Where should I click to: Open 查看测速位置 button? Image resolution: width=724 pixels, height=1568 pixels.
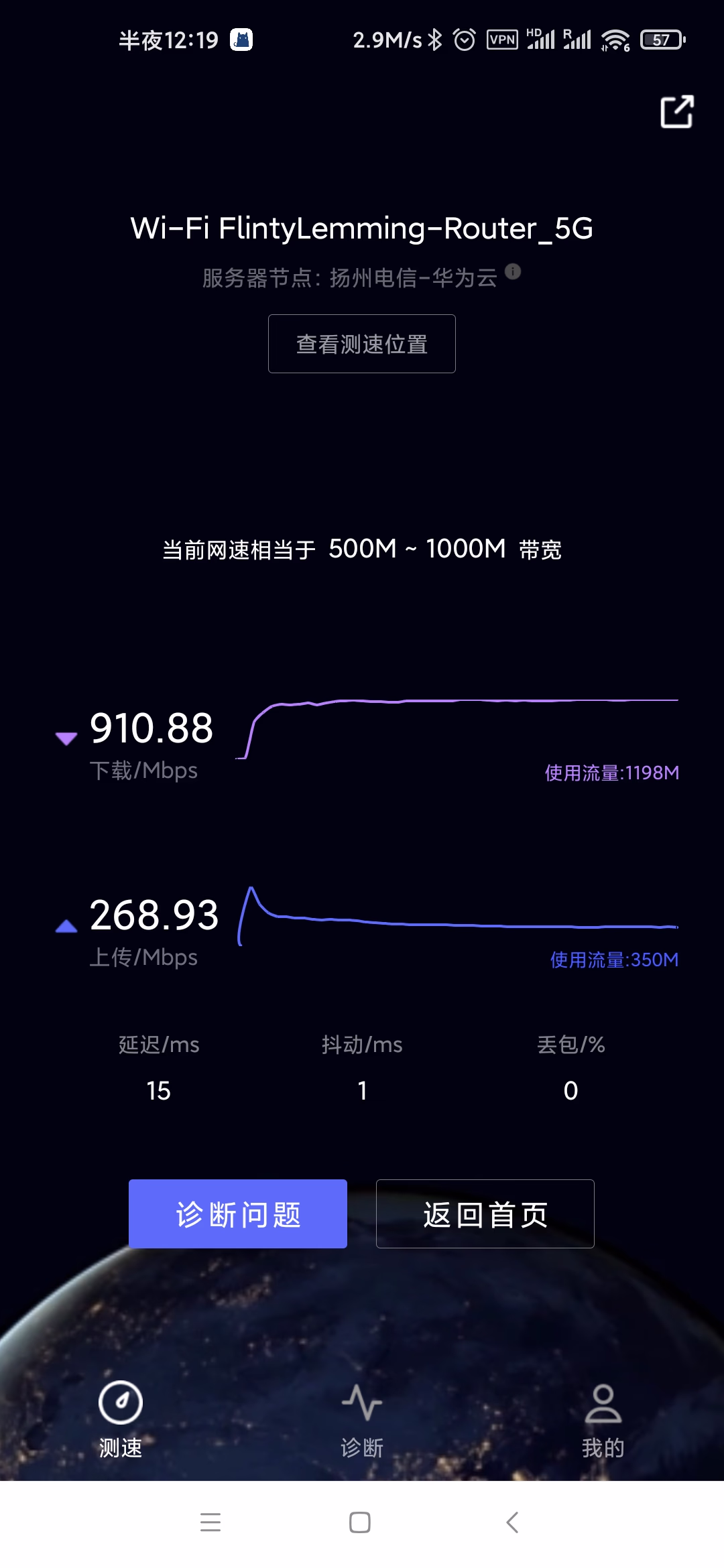[x=362, y=344]
